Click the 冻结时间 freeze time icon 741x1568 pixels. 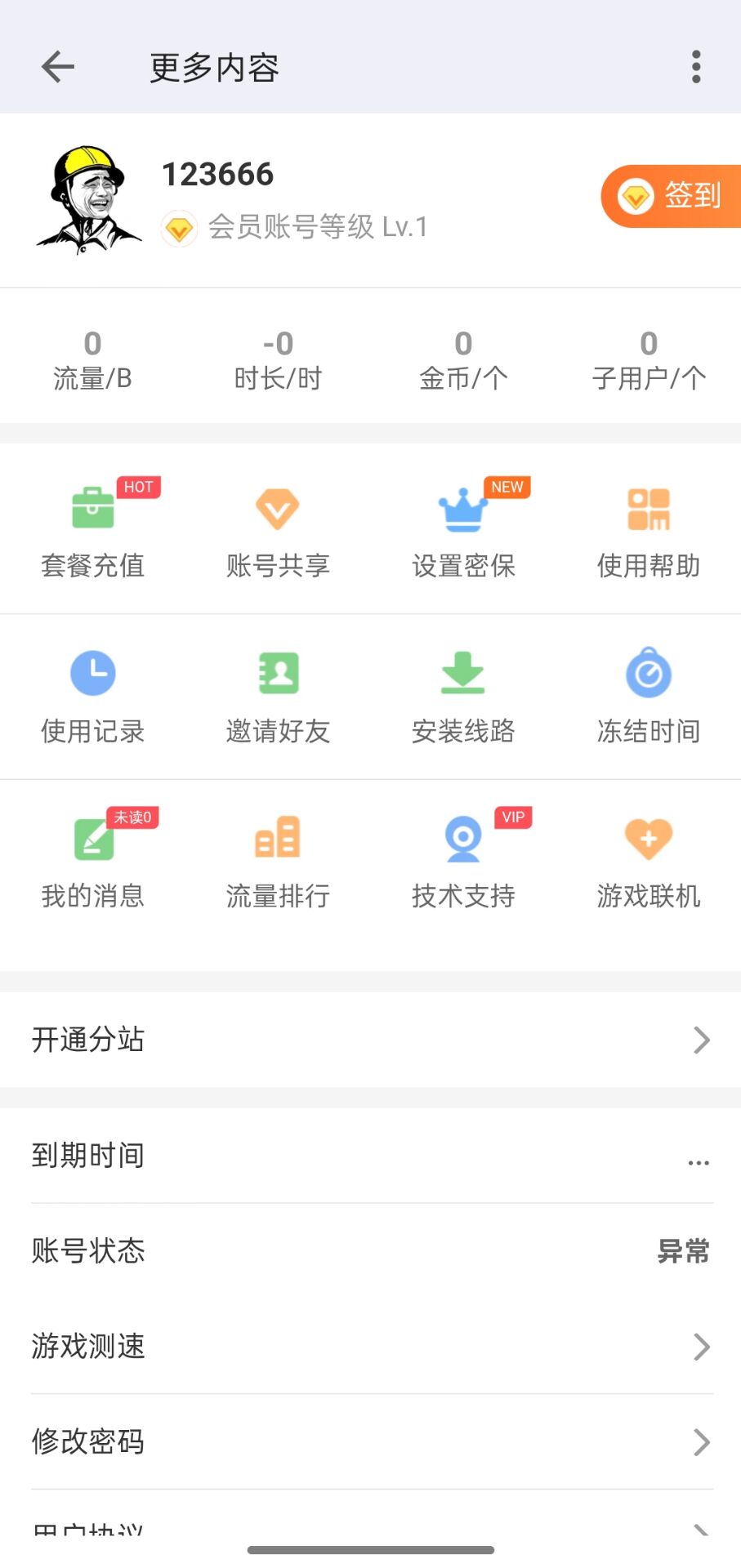point(648,693)
